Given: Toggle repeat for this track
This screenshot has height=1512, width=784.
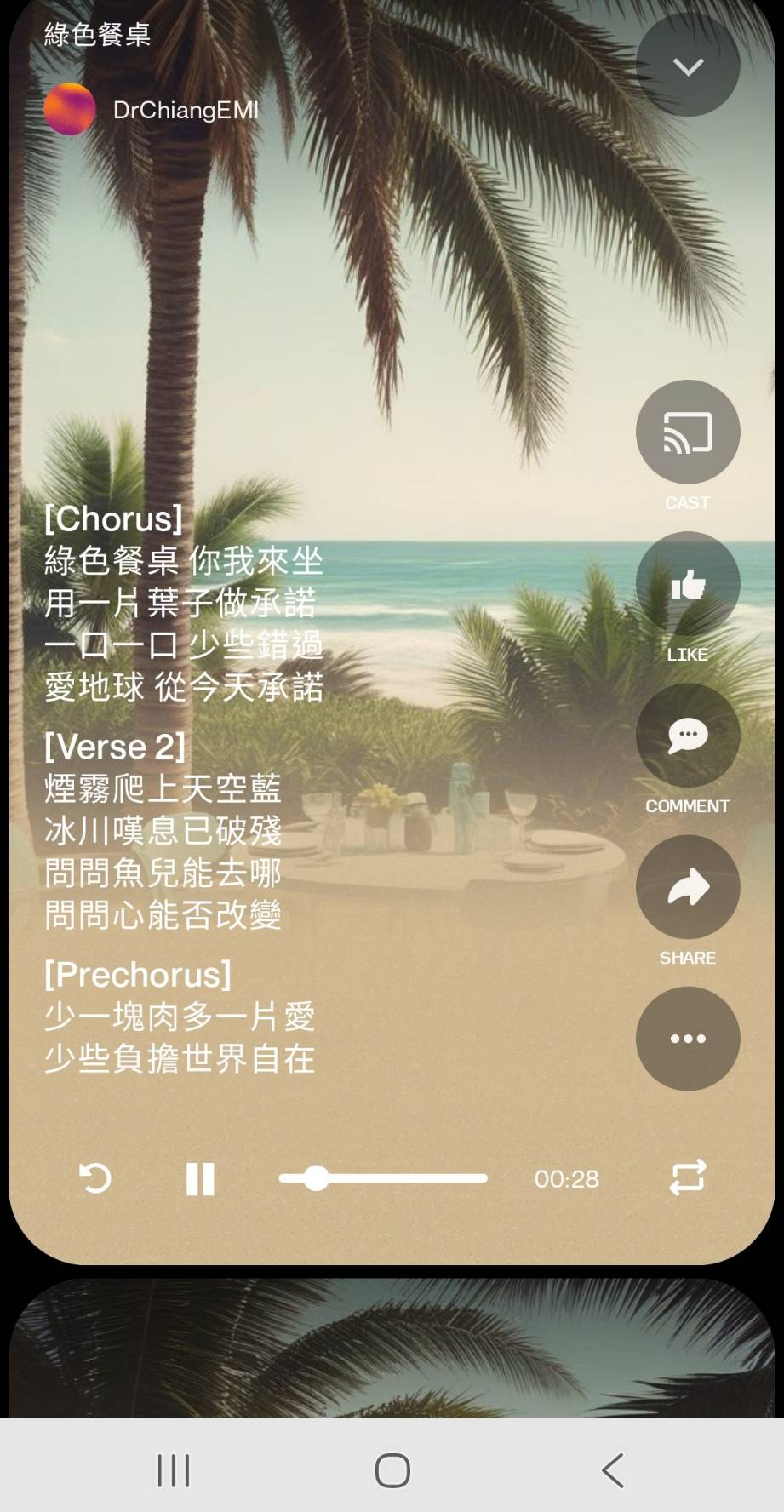Looking at the screenshot, I should (x=687, y=1178).
